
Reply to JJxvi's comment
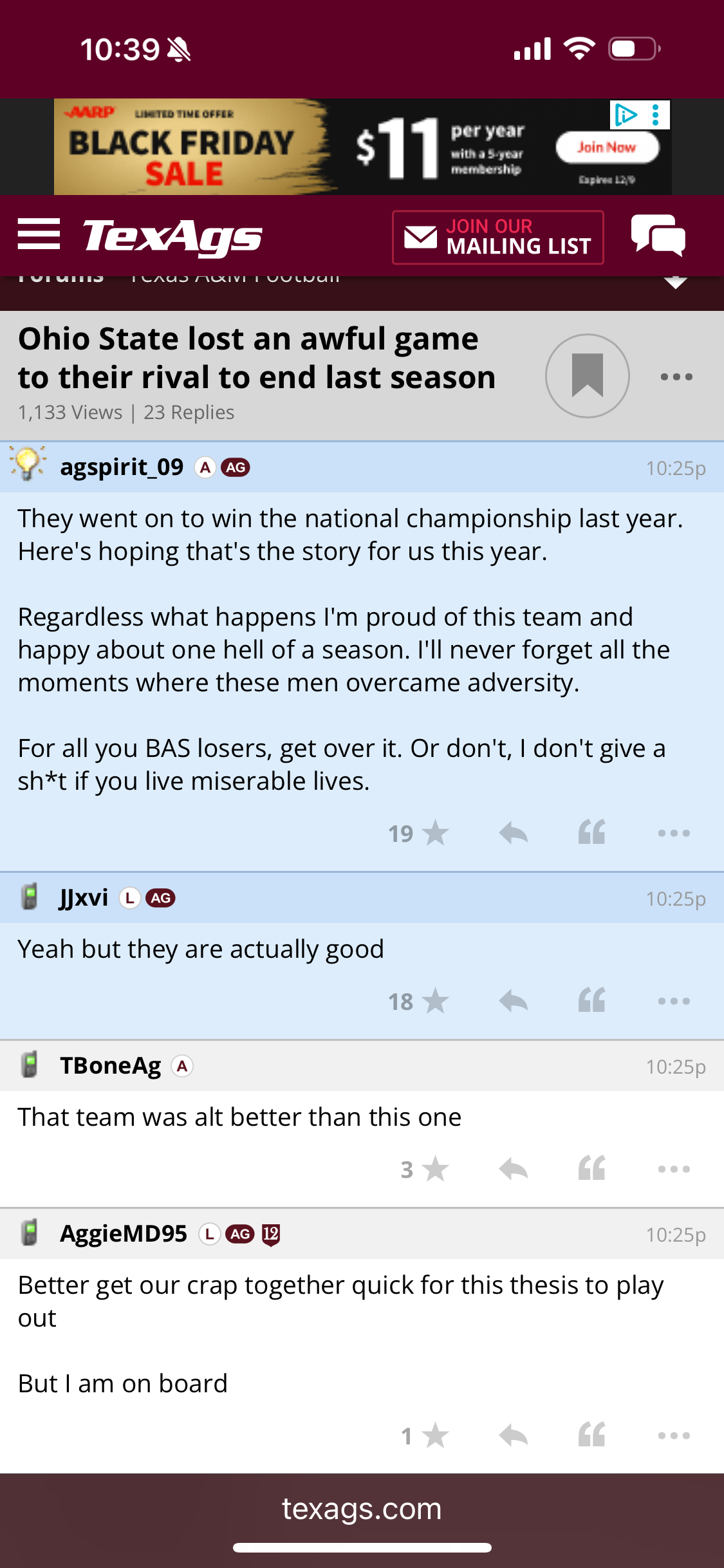point(513,1001)
